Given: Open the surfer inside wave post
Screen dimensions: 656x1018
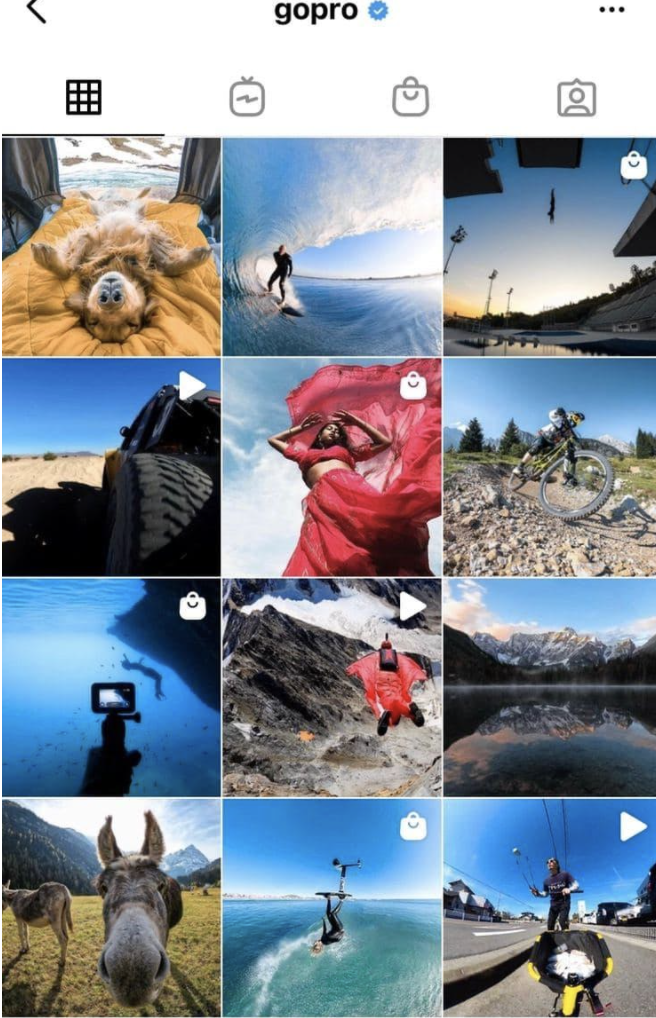Looking at the screenshot, I should tap(332, 247).
